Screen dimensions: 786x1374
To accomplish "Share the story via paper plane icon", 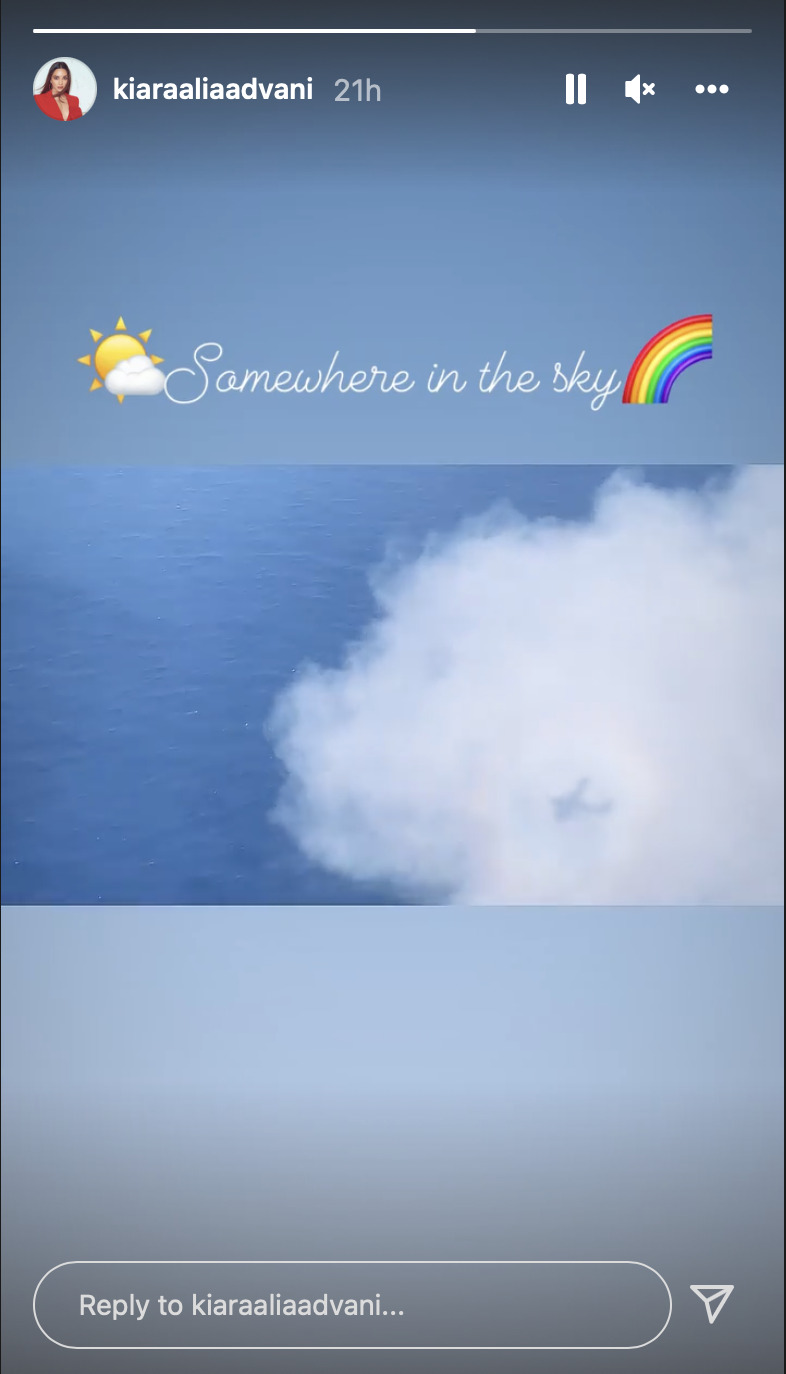I will 712,1304.
